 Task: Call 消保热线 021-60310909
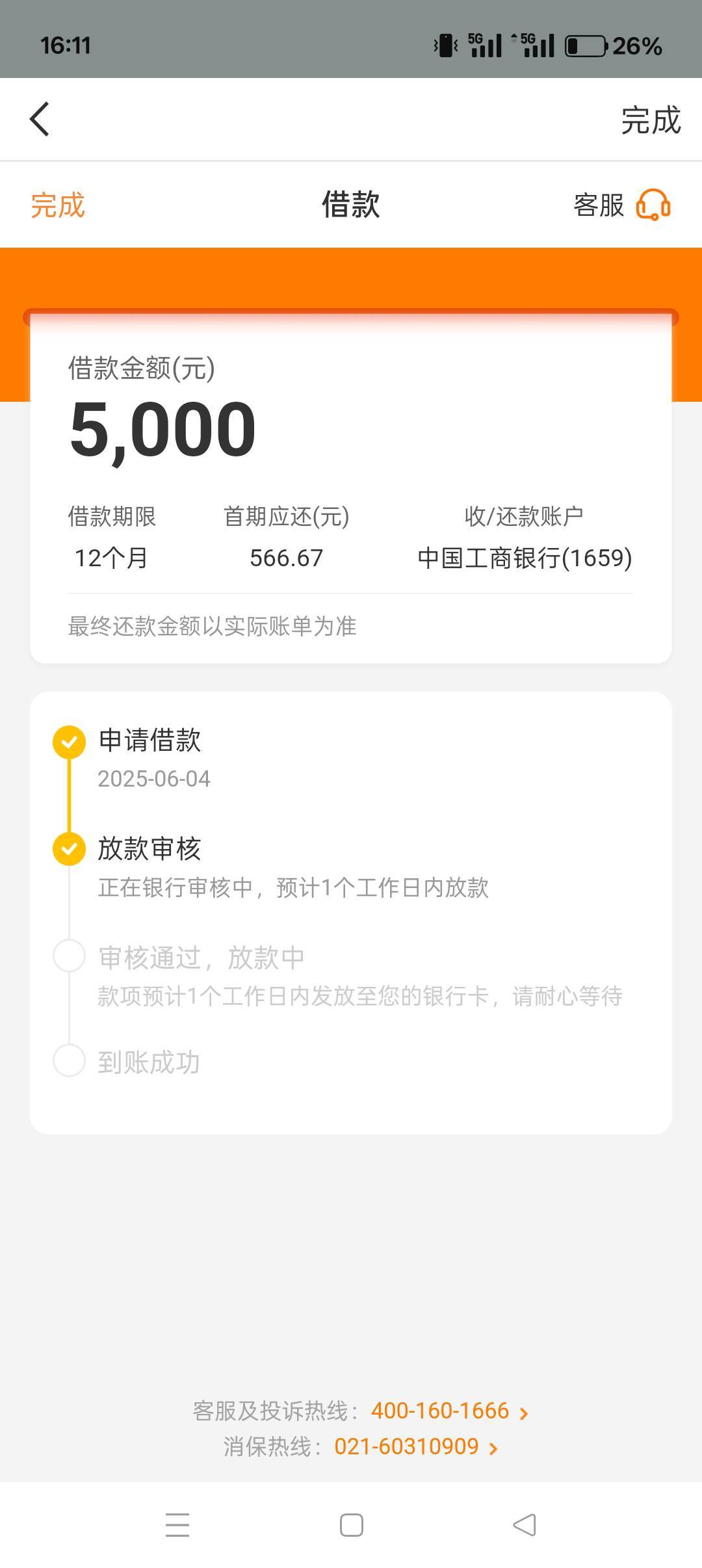point(407,1446)
